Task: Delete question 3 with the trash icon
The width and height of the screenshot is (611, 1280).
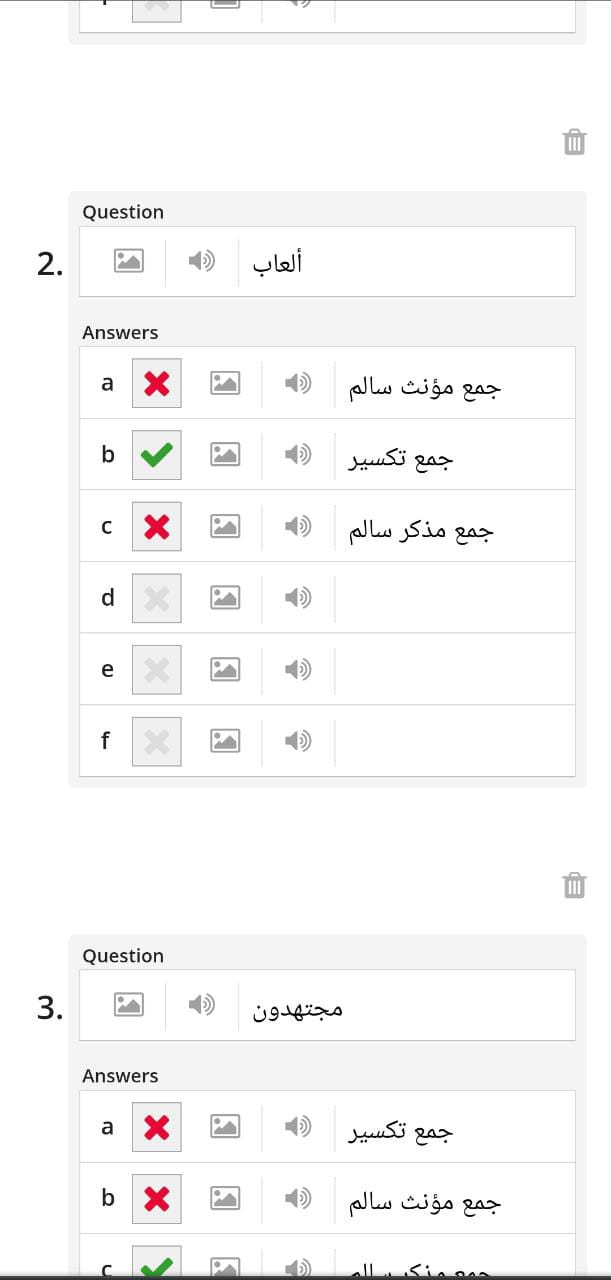Action: 574,885
